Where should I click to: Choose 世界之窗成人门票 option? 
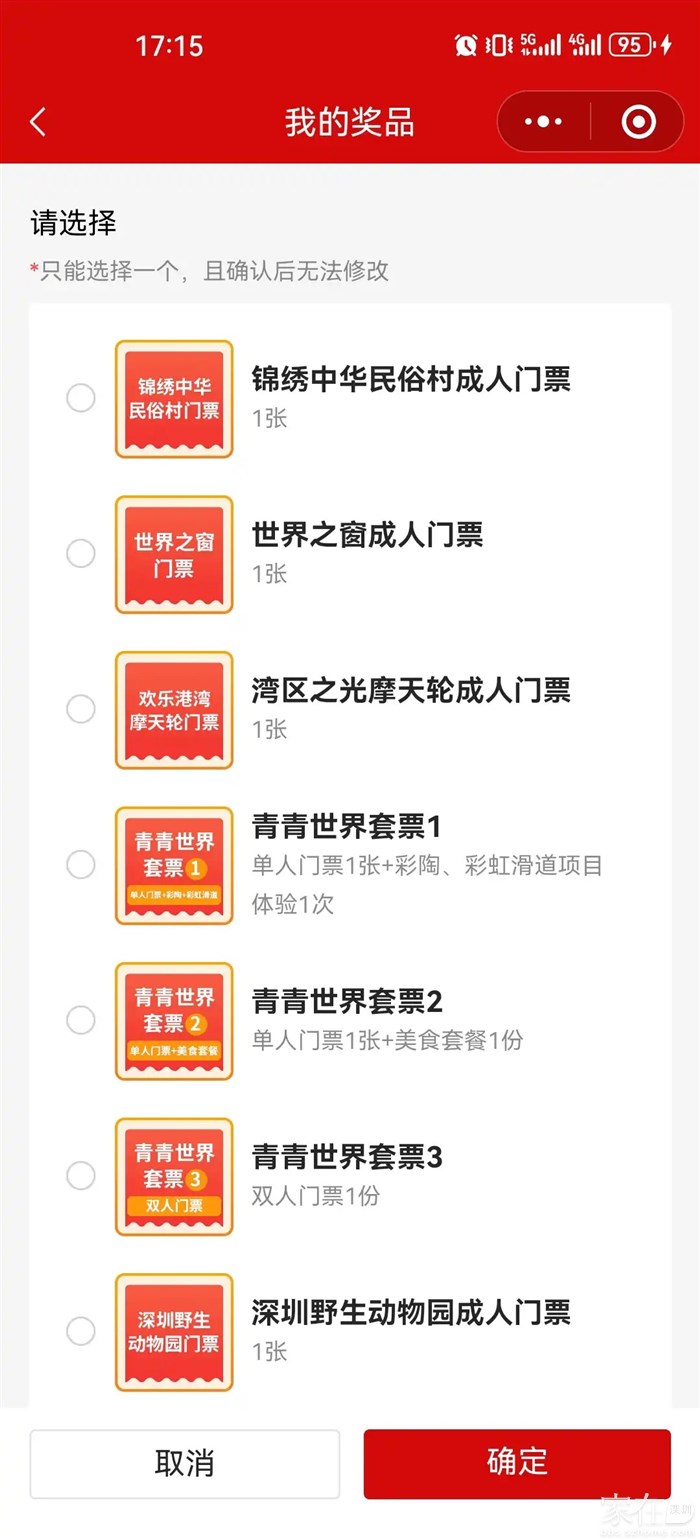[81, 553]
